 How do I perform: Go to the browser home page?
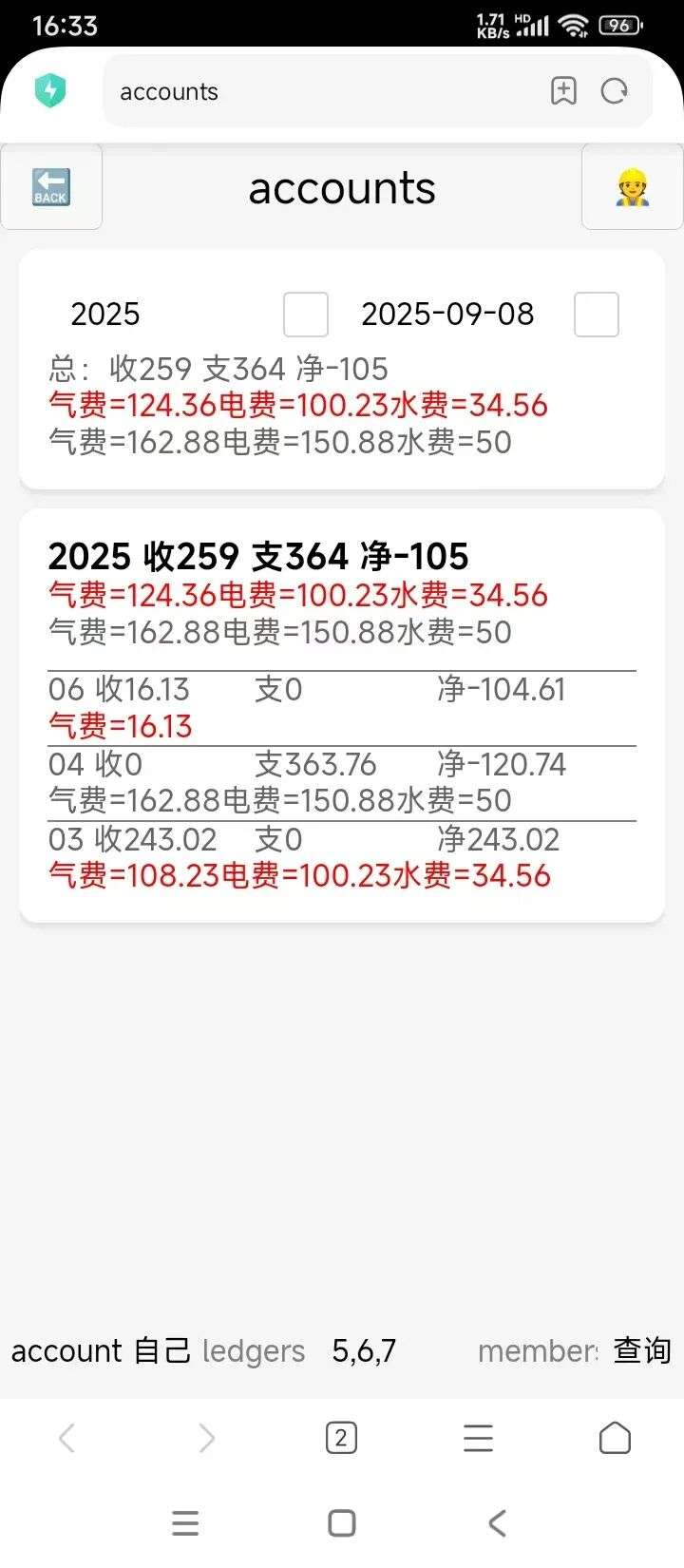(615, 1438)
